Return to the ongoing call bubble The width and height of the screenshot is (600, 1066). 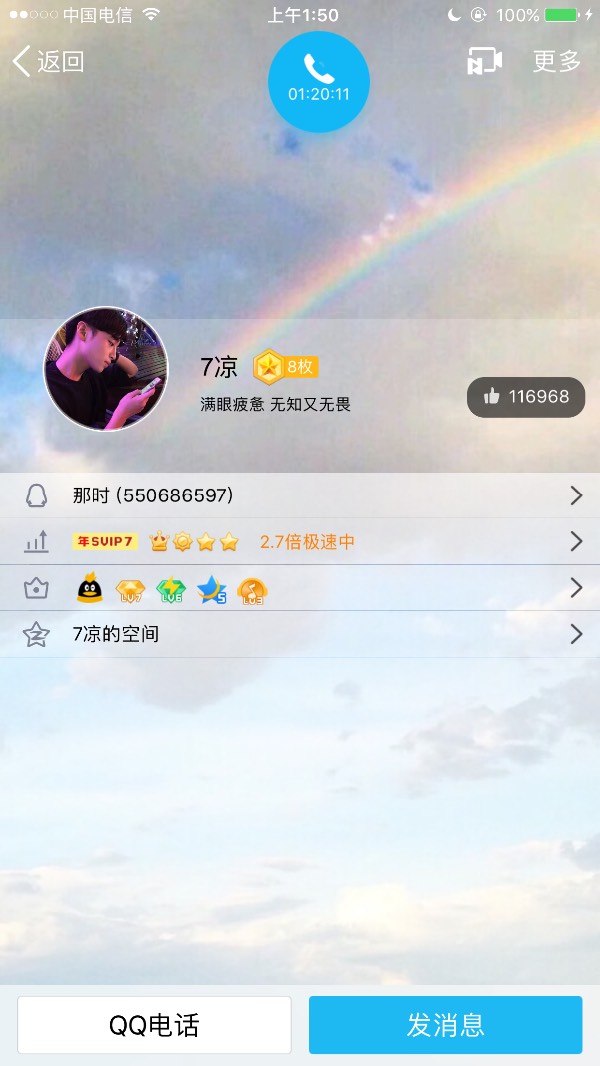pos(319,81)
